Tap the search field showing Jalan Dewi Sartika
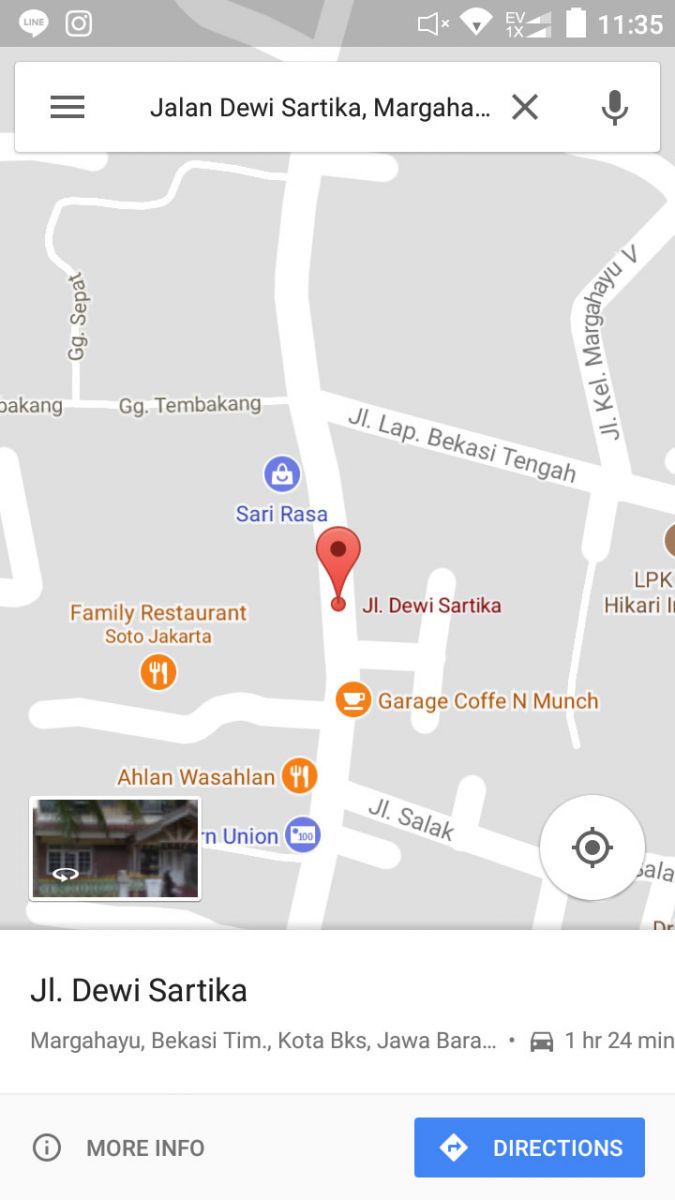 pos(320,107)
